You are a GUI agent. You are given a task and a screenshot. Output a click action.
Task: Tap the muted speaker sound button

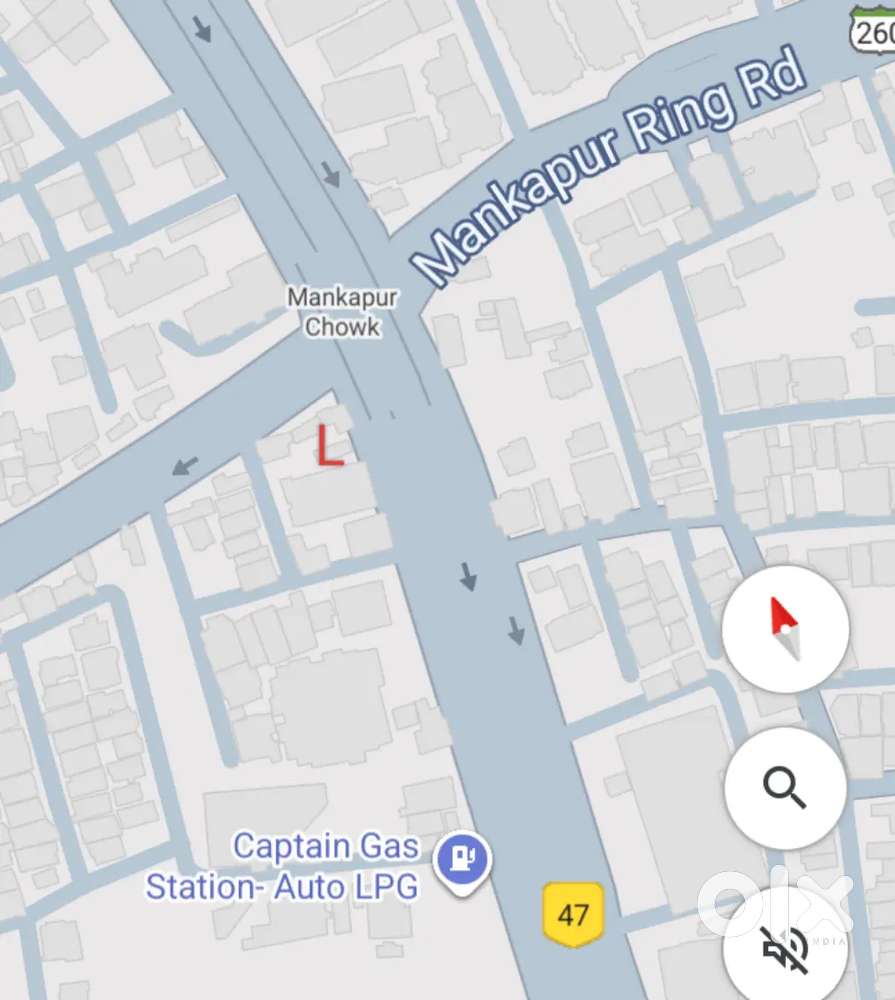point(786,946)
